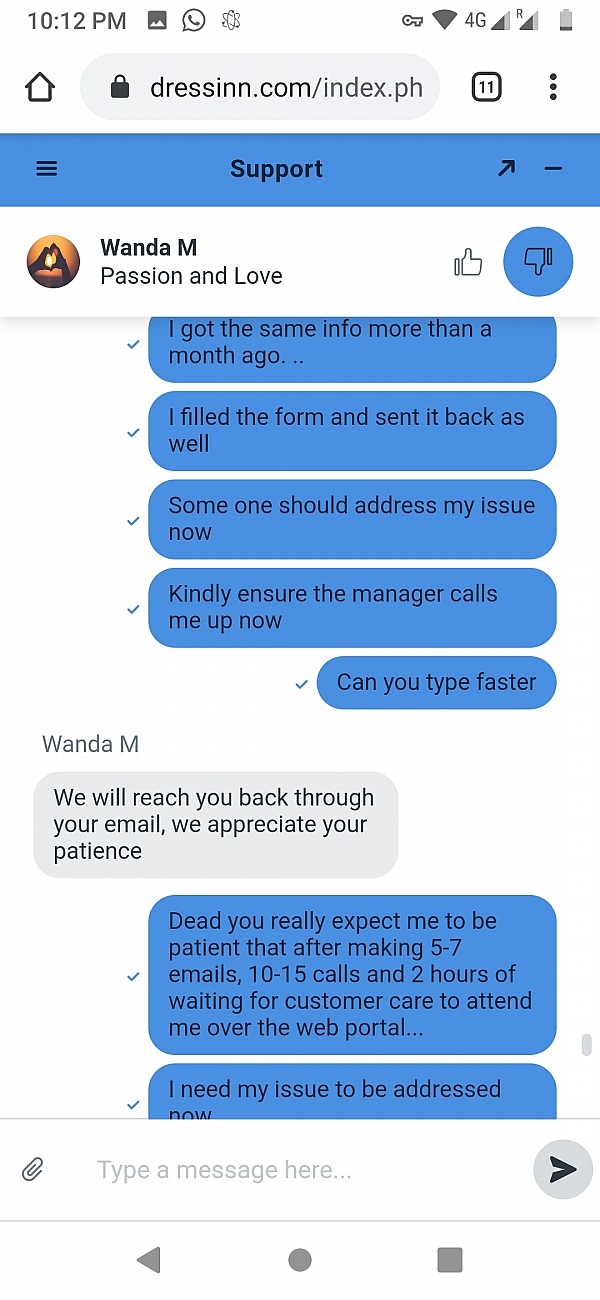Image resolution: width=600 pixels, height=1300 pixels.
Task: Rate agent Wanda M with thumbs down
Action: 538,262
